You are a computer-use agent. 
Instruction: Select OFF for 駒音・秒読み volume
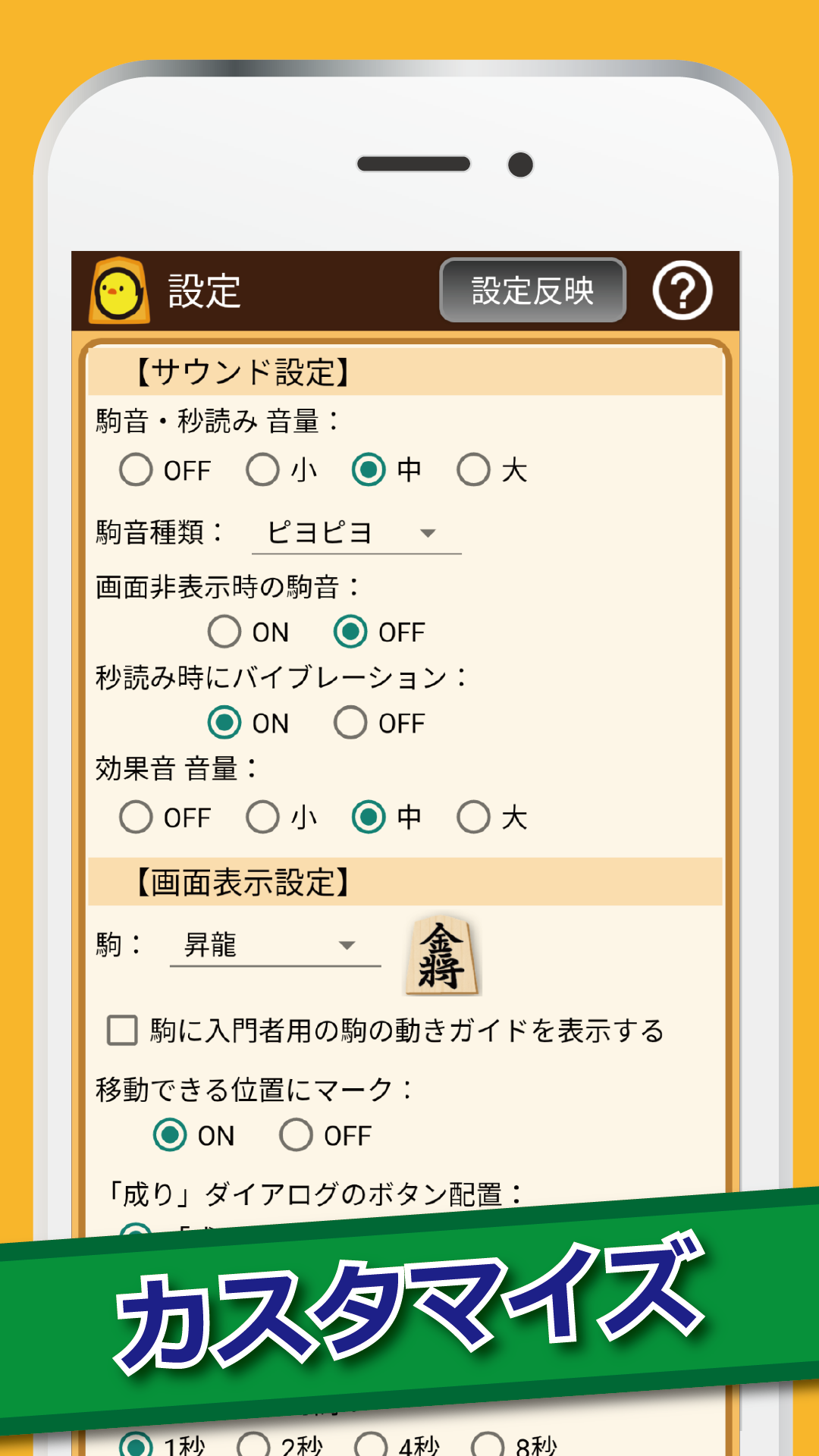click(136, 470)
